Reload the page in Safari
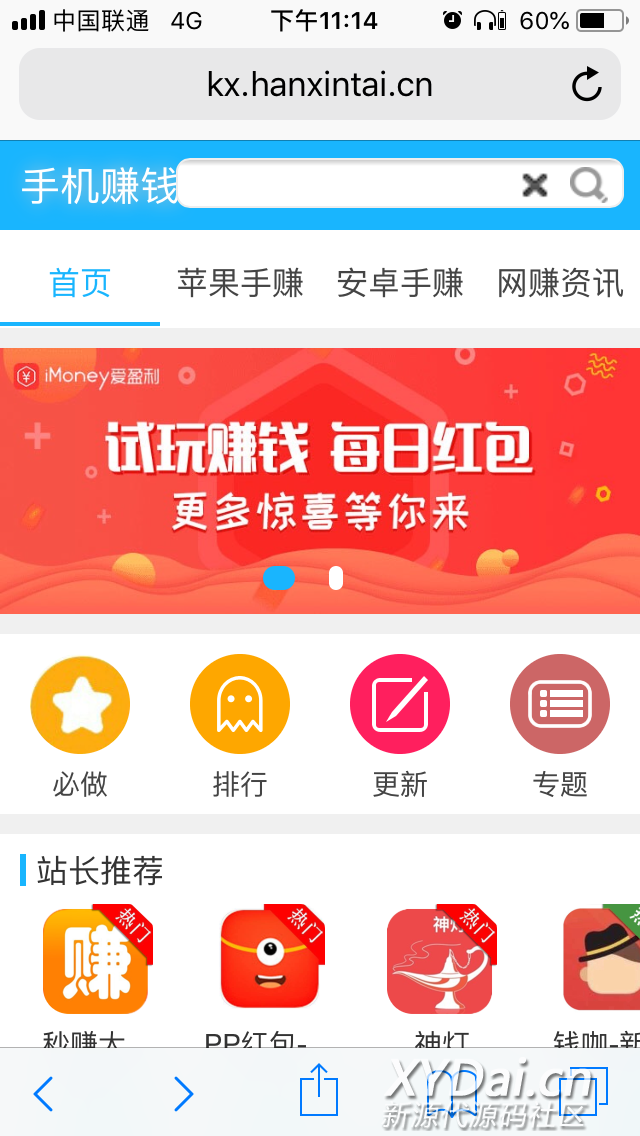Screen dimensions: 640x1136 (x=587, y=85)
